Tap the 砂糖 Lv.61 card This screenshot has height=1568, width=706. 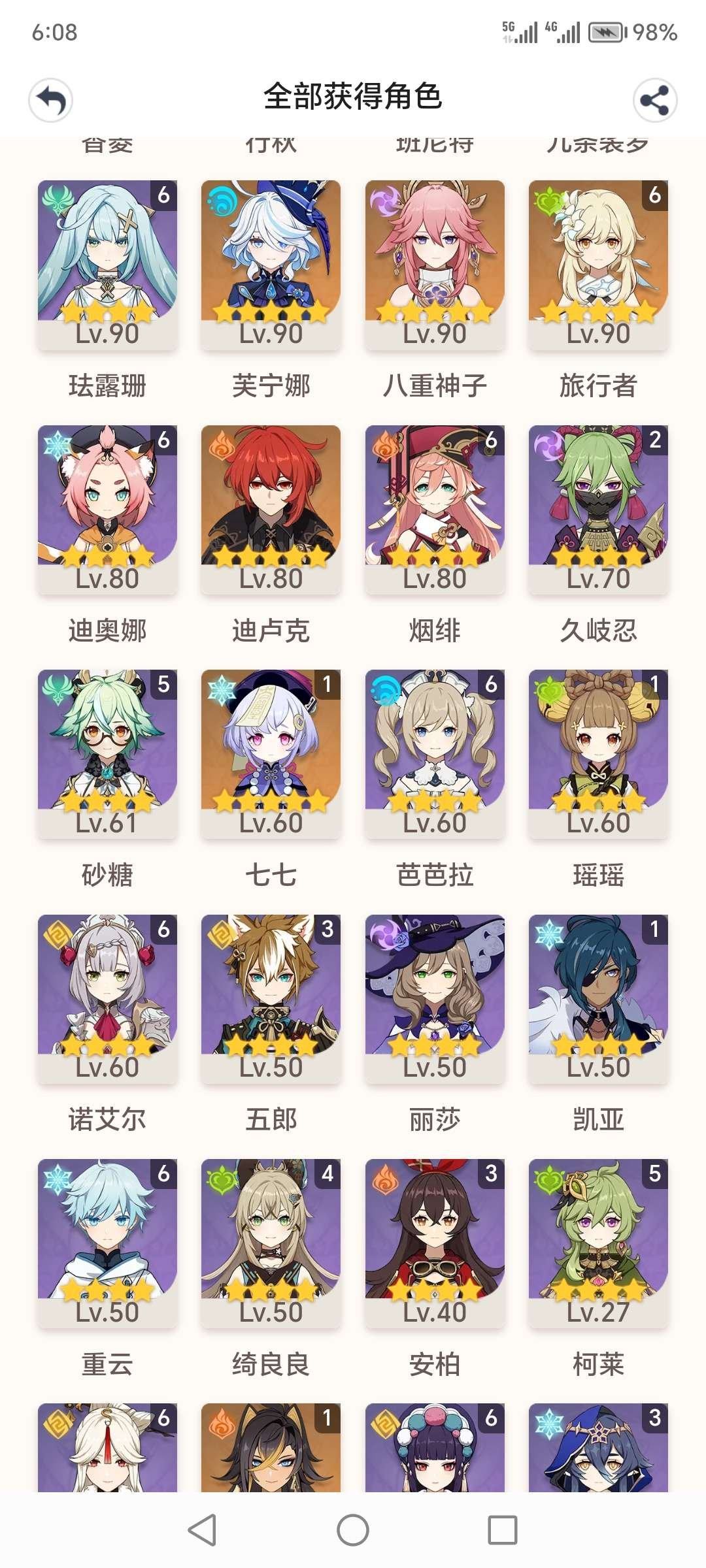point(107,754)
